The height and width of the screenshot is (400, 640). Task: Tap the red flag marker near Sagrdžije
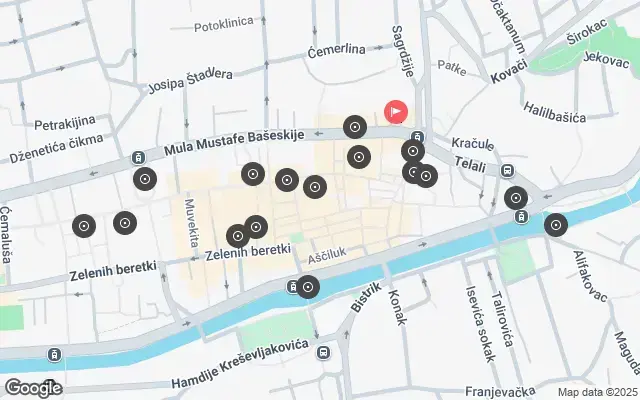[x=396, y=111]
